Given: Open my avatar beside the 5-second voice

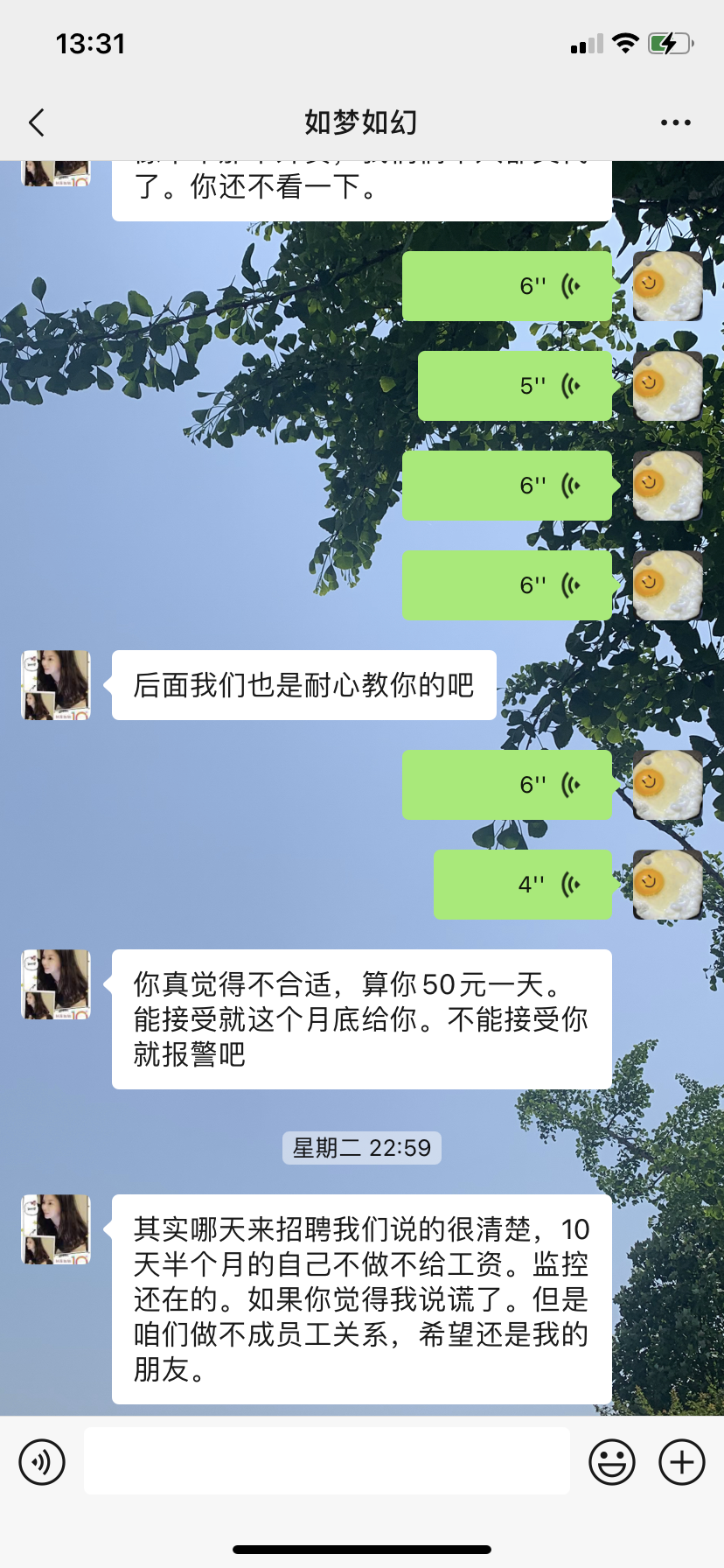Looking at the screenshot, I should point(668,386).
